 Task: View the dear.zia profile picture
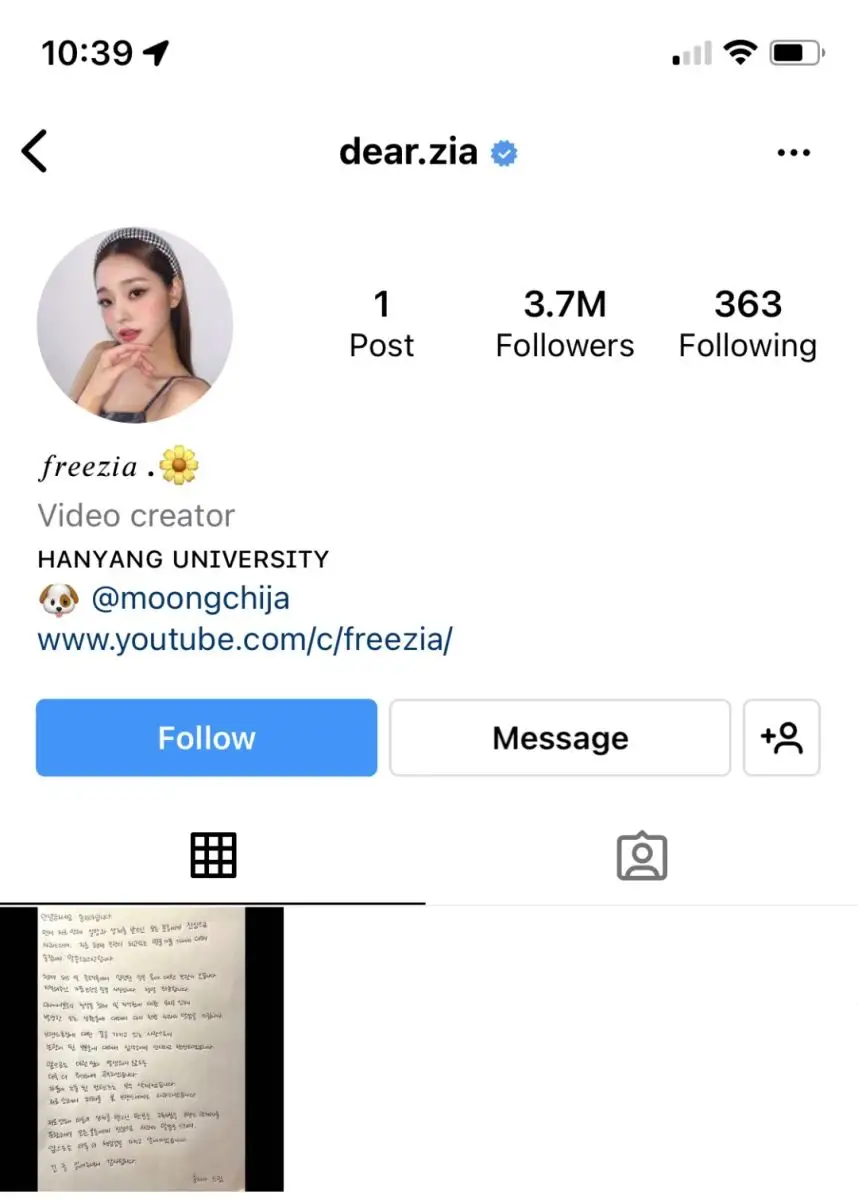pos(135,325)
